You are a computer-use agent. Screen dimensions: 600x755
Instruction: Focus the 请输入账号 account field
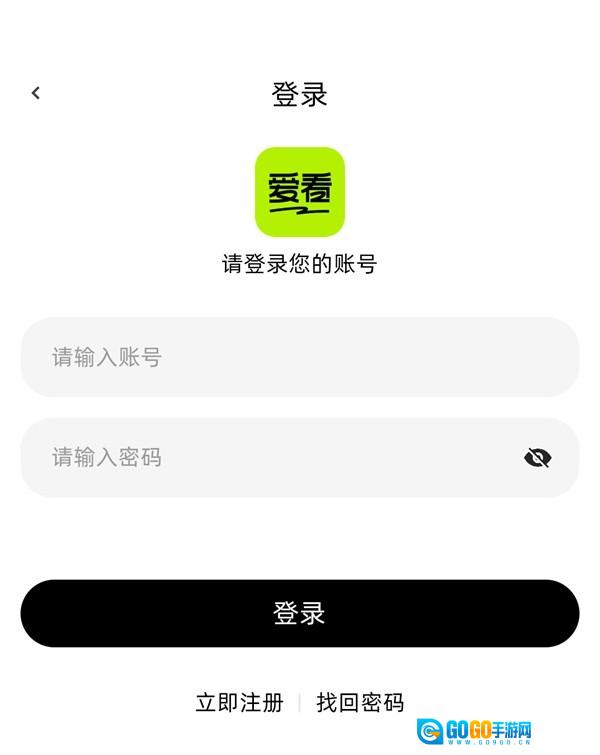300,357
